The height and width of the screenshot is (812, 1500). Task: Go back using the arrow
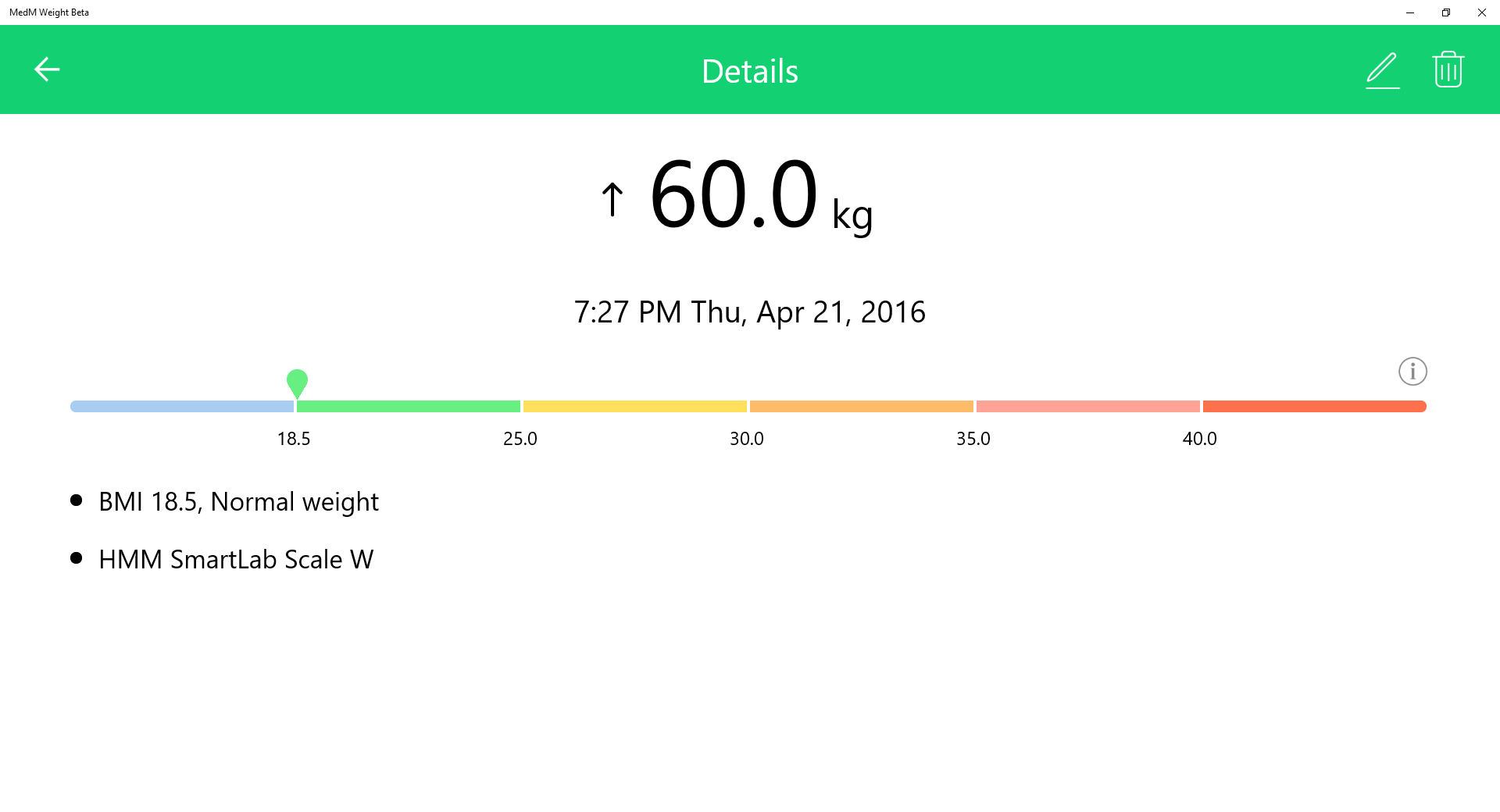[x=47, y=69]
